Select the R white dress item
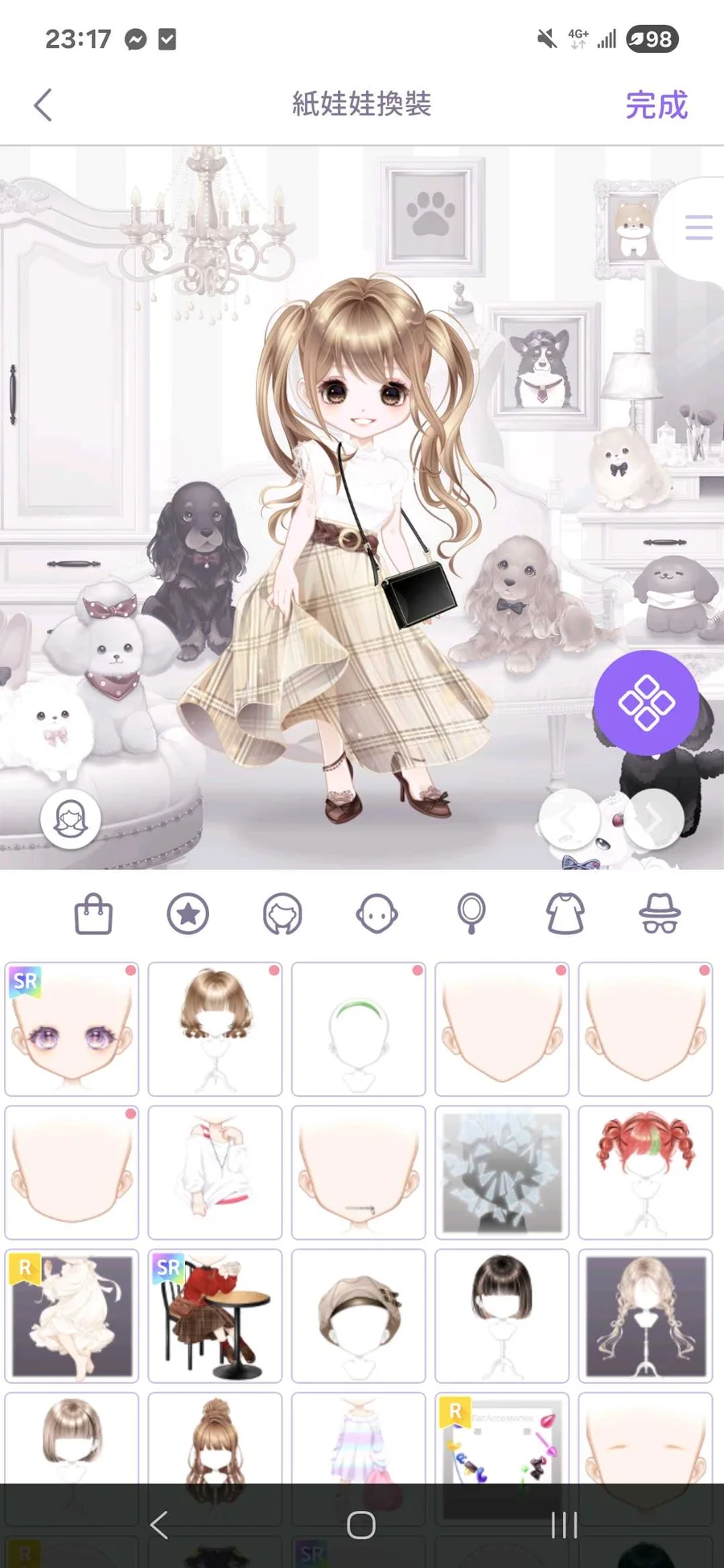This screenshot has height=1568, width=724. [72, 1316]
